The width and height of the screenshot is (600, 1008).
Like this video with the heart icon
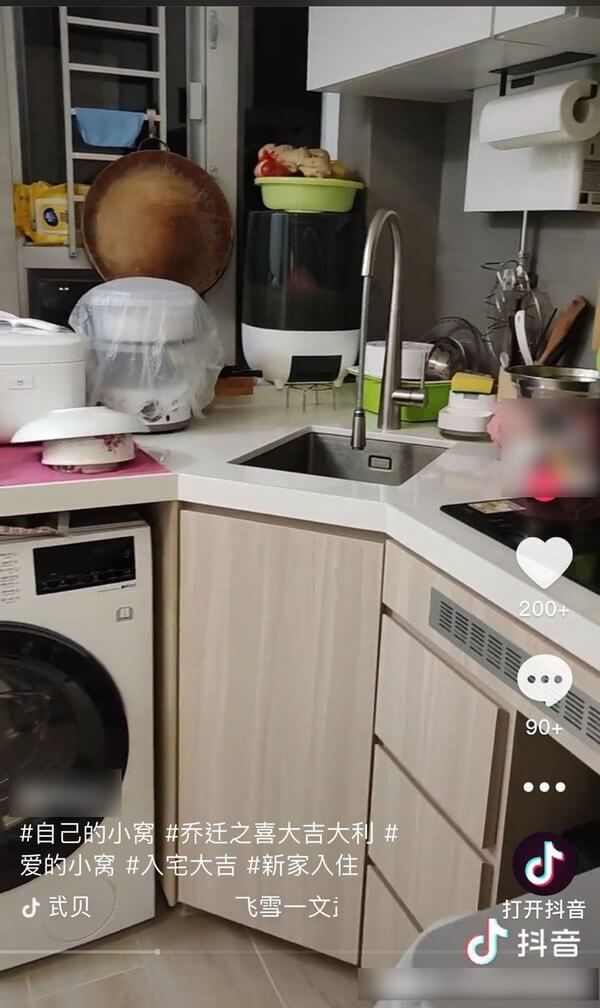pyautogui.click(x=544, y=562)
